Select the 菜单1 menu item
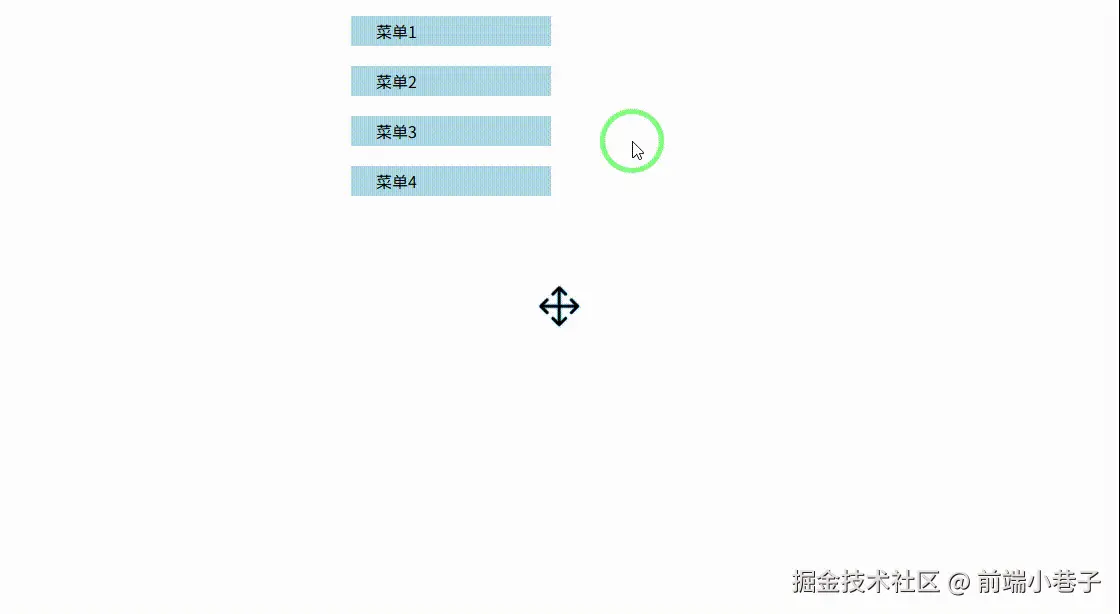1120x614 pixels. click(x=450, y=31)
